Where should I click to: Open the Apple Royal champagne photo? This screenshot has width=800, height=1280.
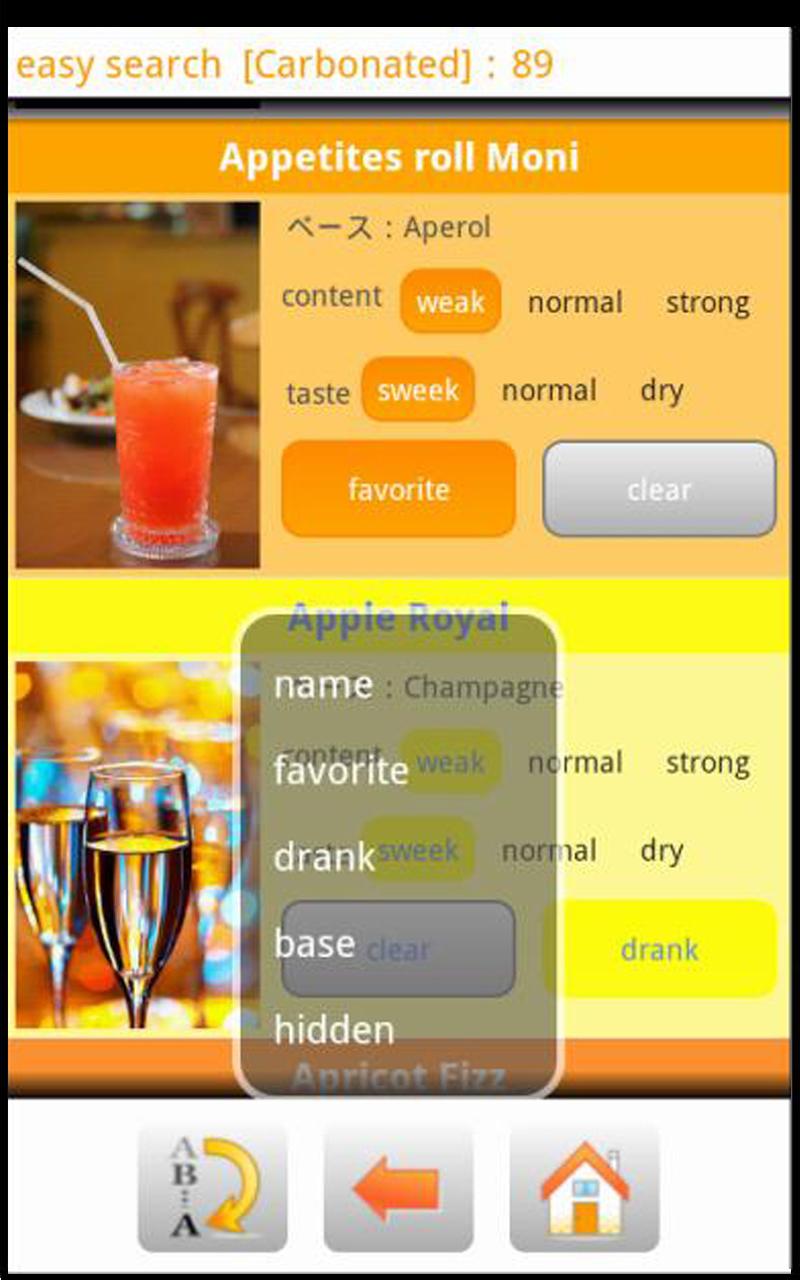125,845
